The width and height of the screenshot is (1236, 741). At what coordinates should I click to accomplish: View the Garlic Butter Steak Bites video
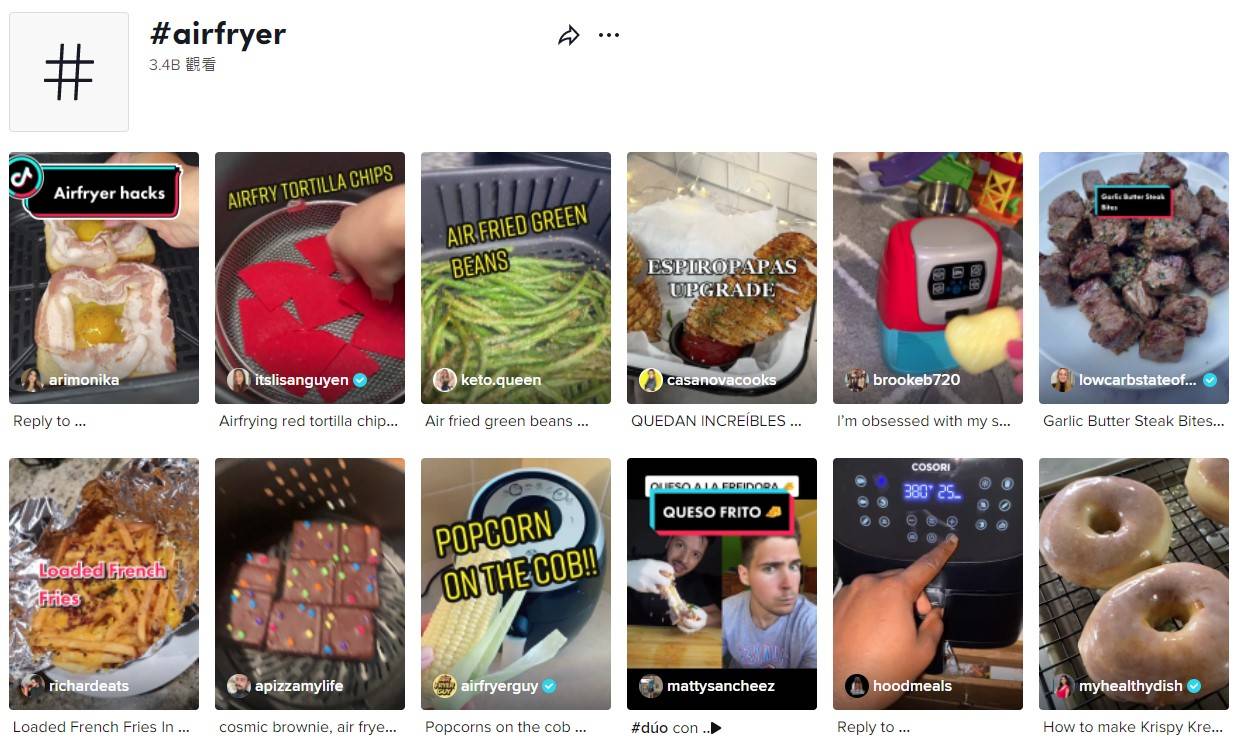pos(1134,278)
